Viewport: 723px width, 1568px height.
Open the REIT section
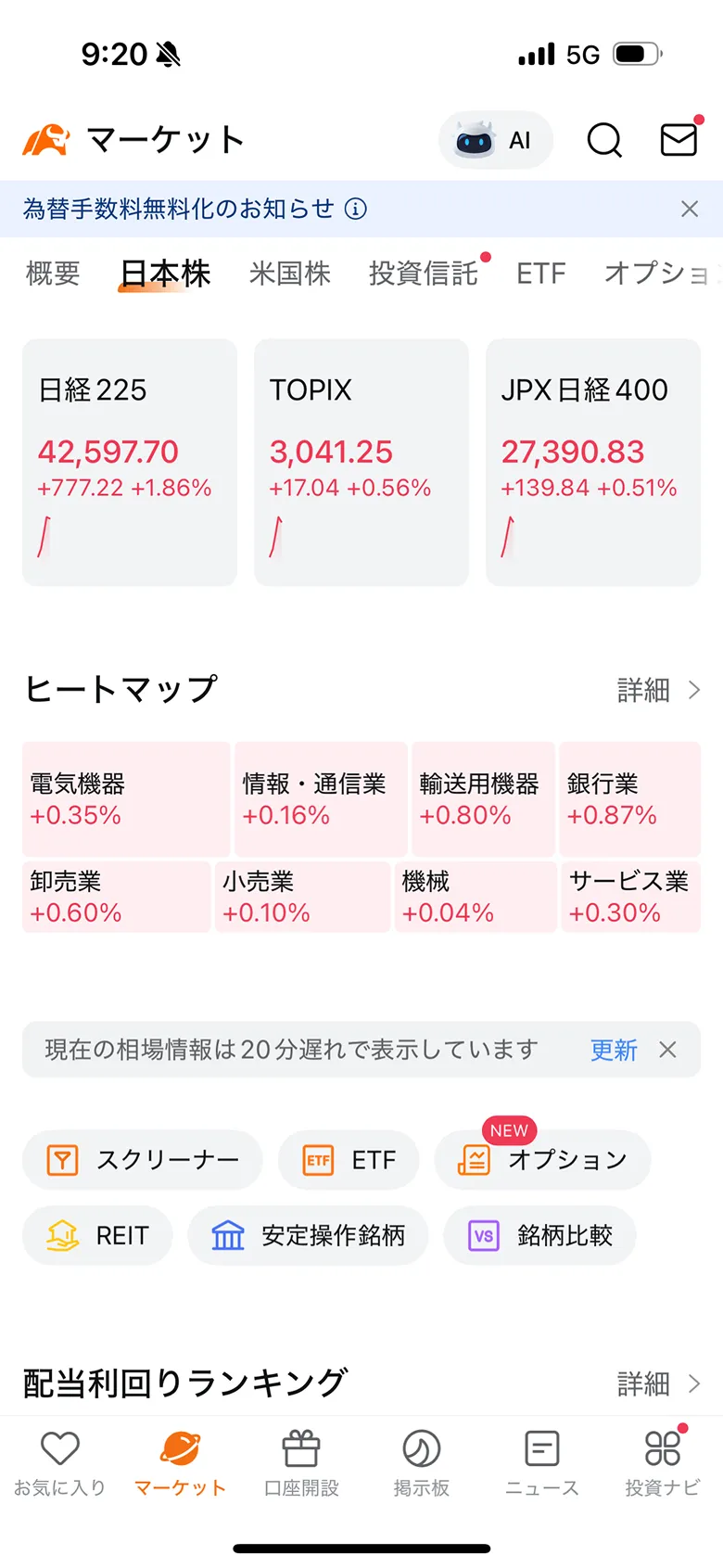(96, 1235)
